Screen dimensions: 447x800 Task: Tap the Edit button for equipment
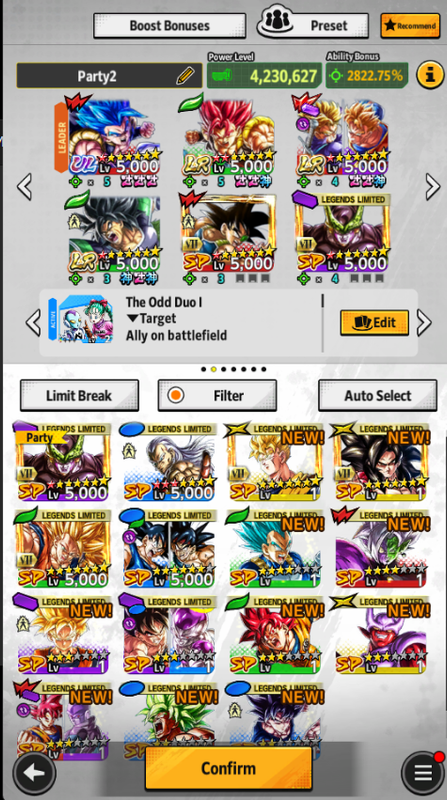click(x=375, y=322)
